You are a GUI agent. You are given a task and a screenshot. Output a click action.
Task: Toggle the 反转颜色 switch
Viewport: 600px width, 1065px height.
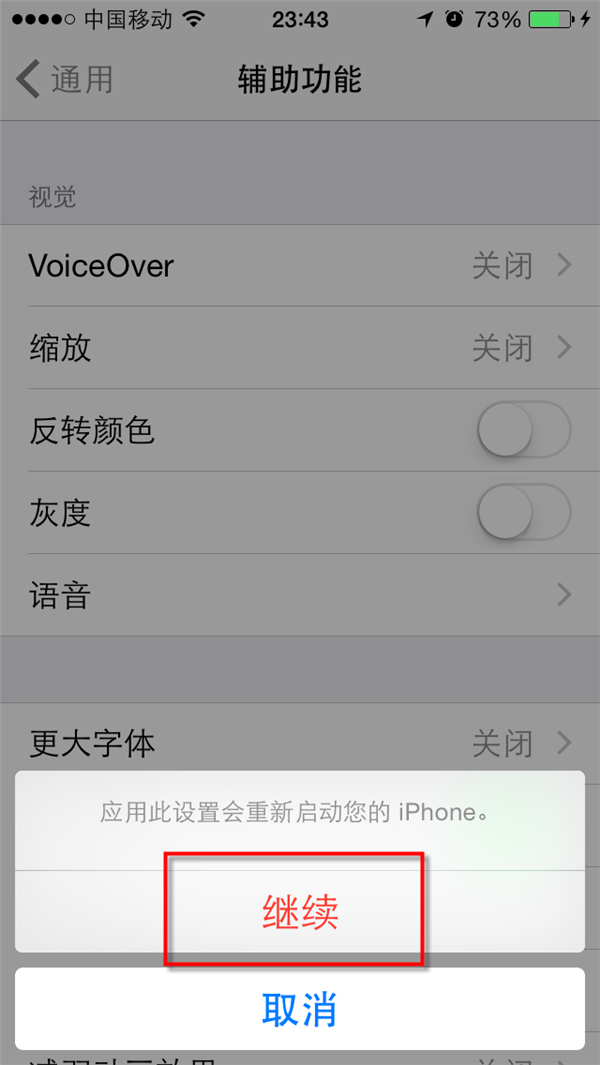[523, 431]
